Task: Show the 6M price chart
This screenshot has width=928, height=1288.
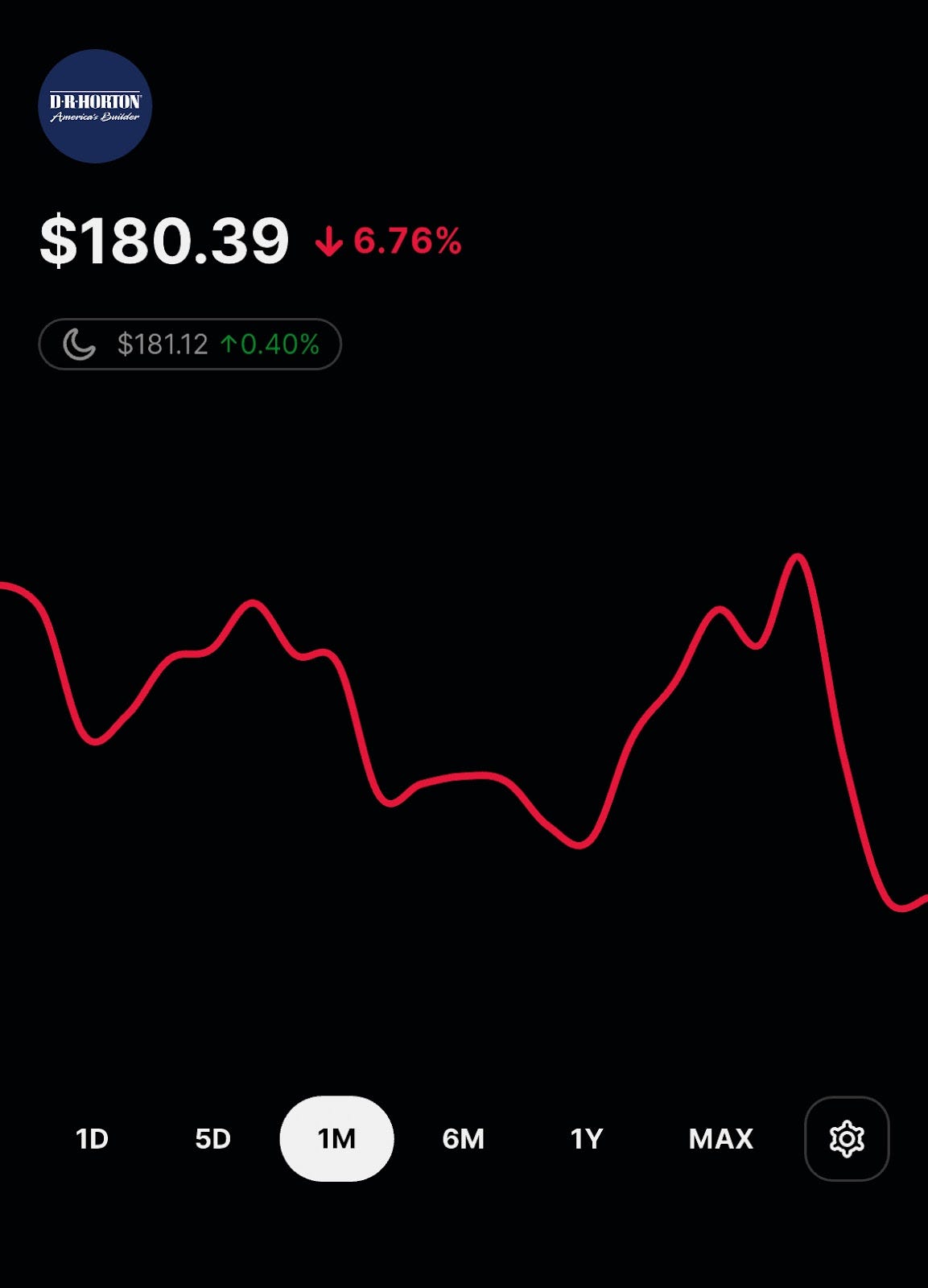Action: click(x=463, y=1139)
